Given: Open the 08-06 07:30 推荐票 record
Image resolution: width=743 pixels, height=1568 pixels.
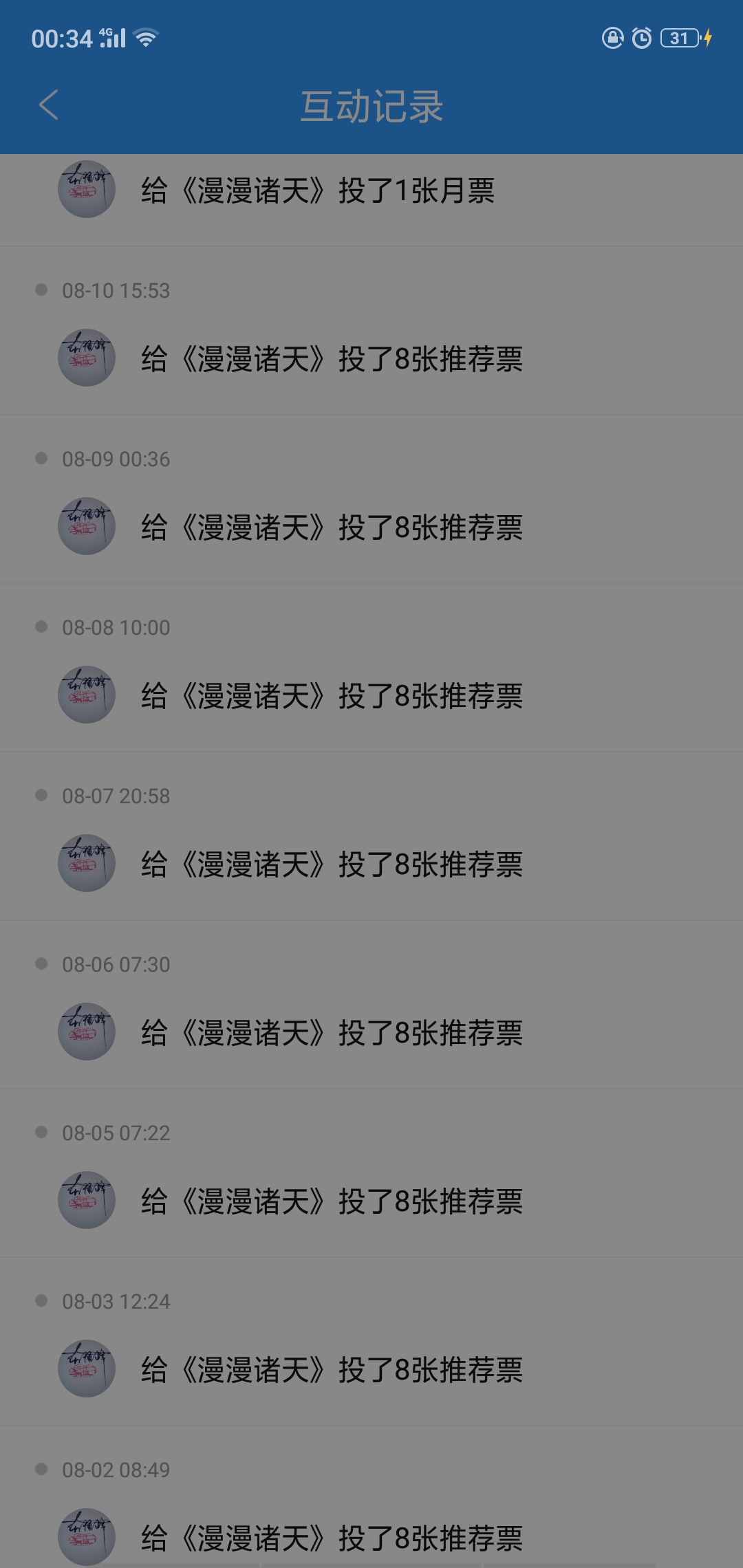Looking at the screenshot, I should 332,1033.
